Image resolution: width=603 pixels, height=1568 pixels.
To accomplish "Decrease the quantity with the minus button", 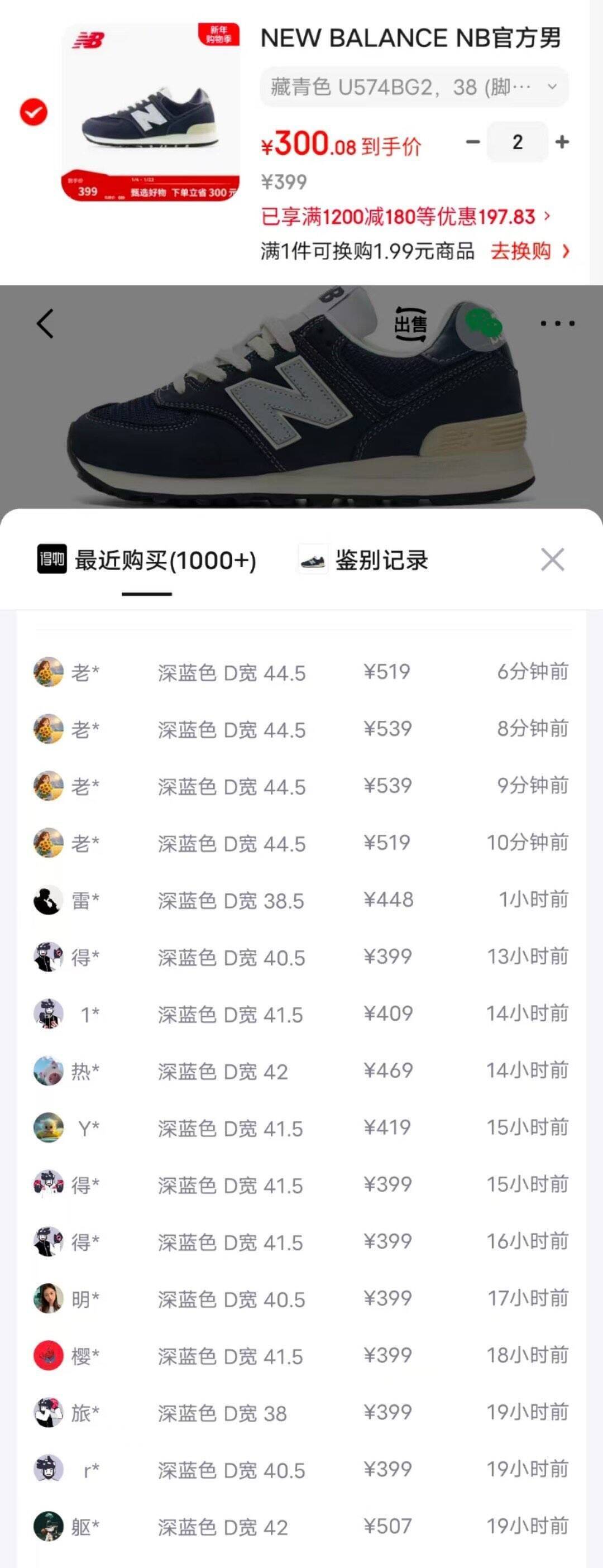I will coord(473,142).
